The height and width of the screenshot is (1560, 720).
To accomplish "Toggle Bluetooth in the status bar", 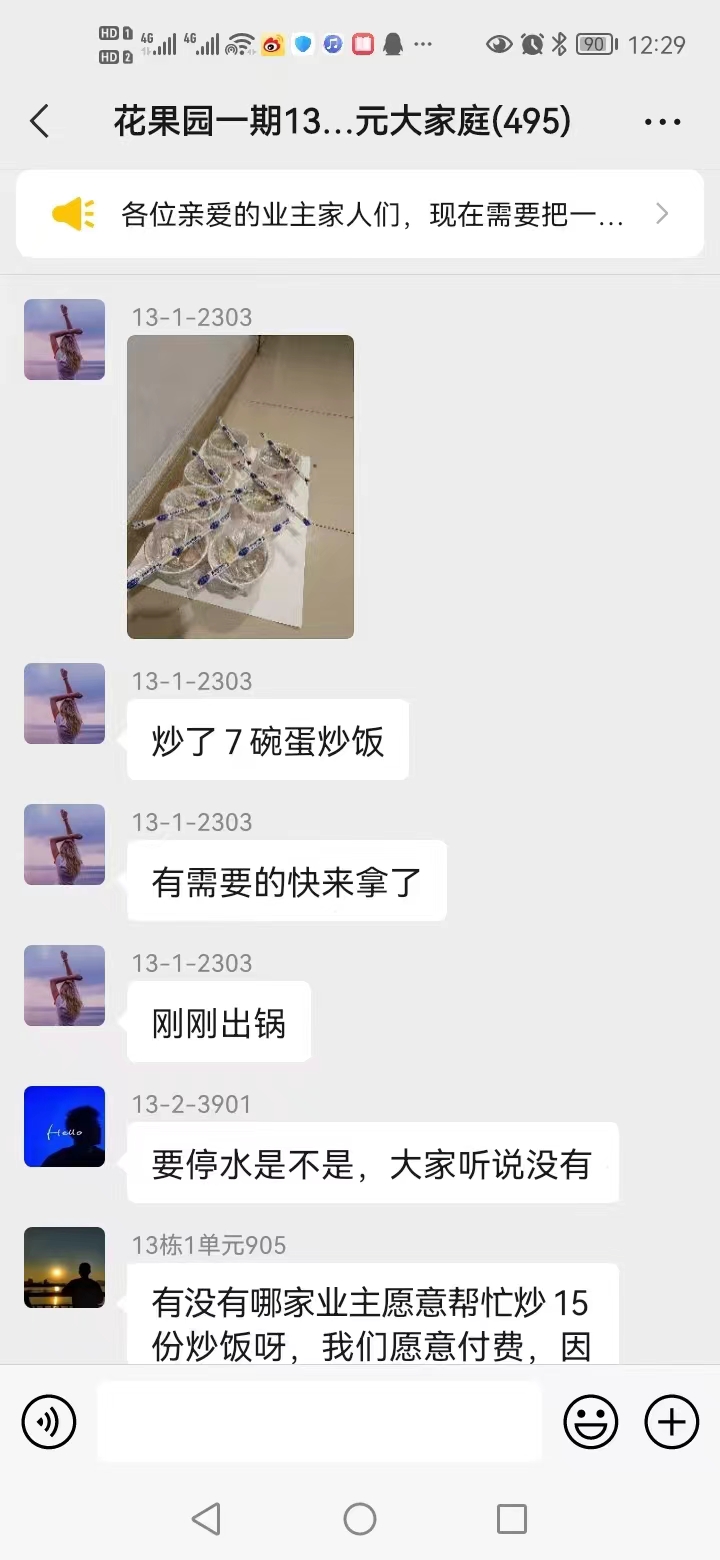I will tap(561, 44).
